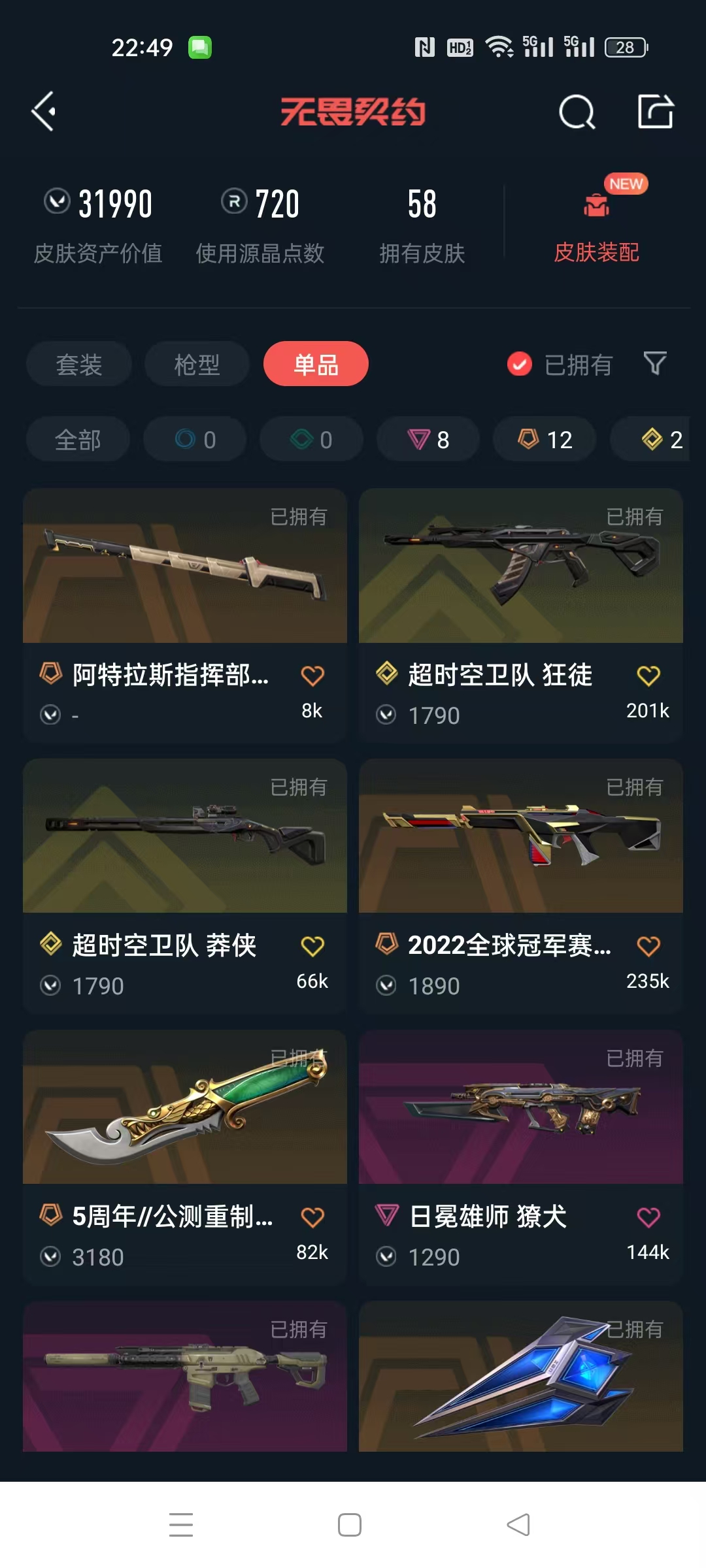706x1568 pixels.
Task: Share this skin collection page
Action: (656, 112)
